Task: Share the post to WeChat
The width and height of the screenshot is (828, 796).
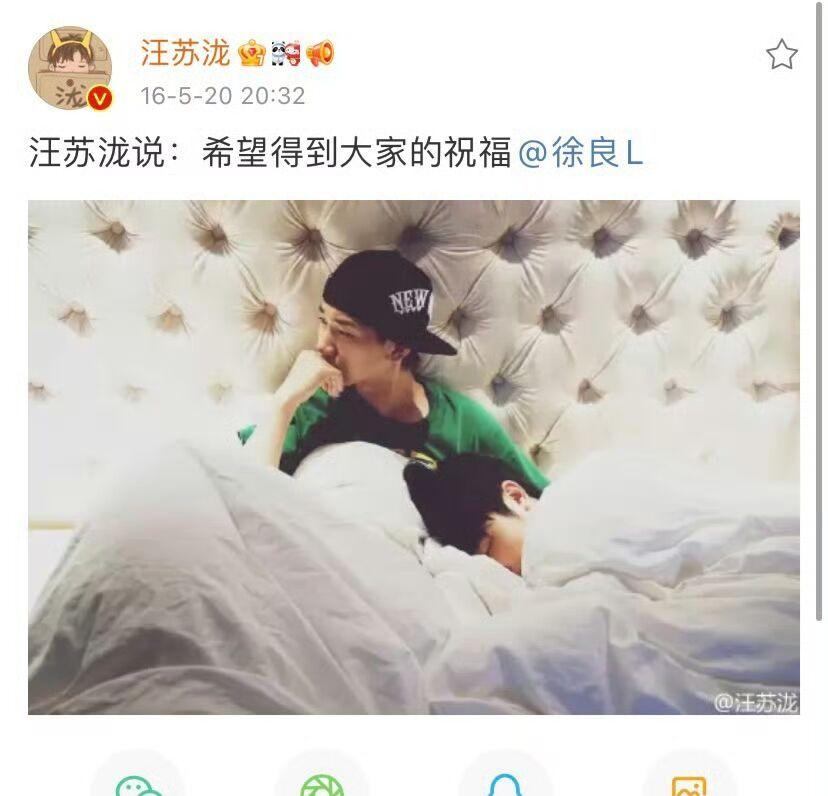Action: (x=139, y=783)
